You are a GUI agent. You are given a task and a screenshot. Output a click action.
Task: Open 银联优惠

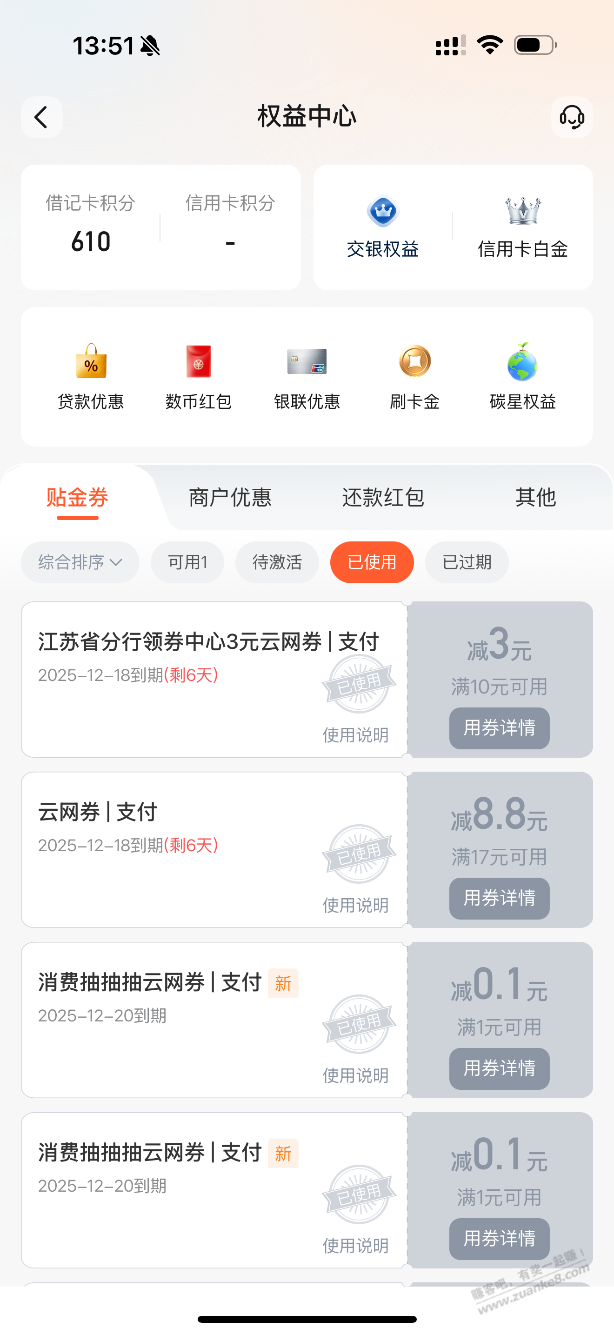point(307,377)
